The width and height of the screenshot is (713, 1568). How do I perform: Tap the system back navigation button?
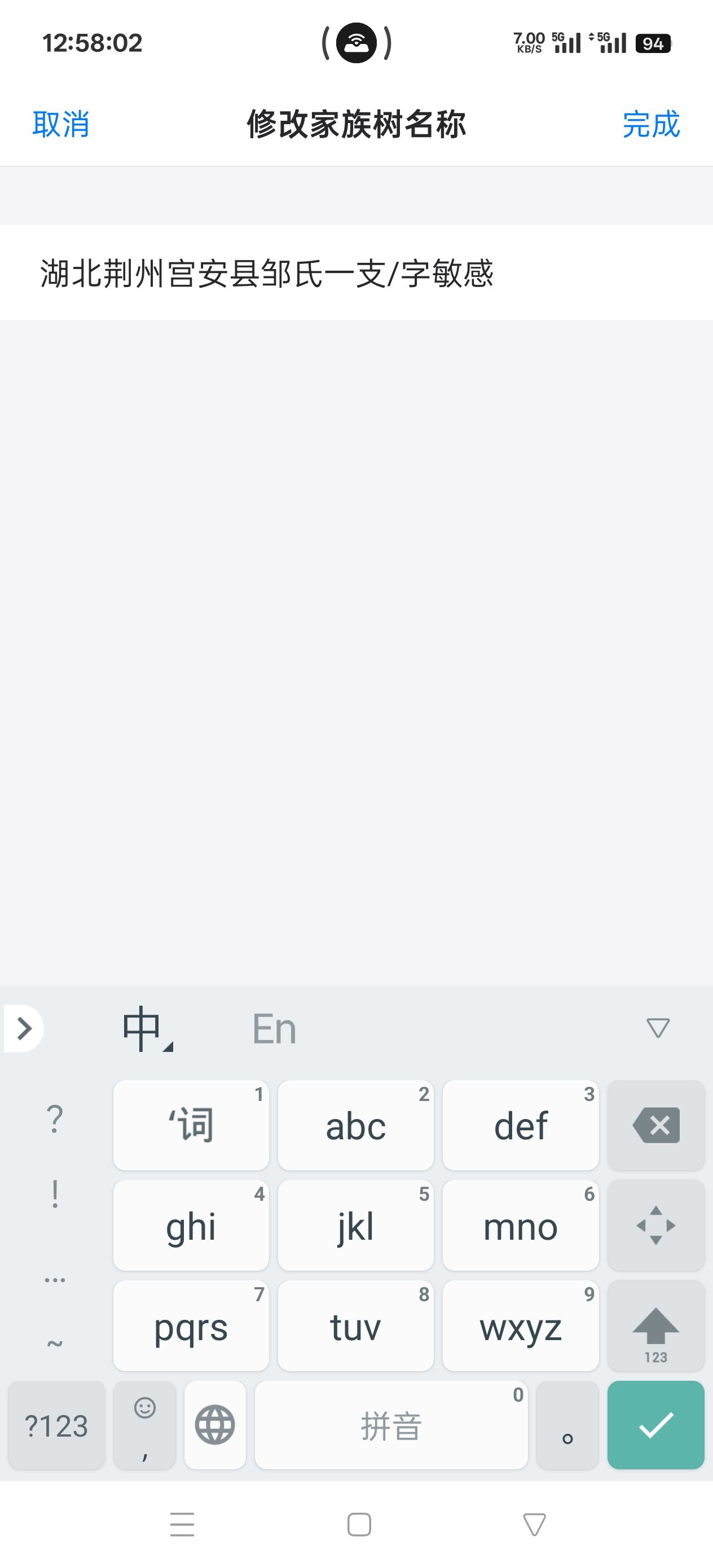[x=535, y=1525]
